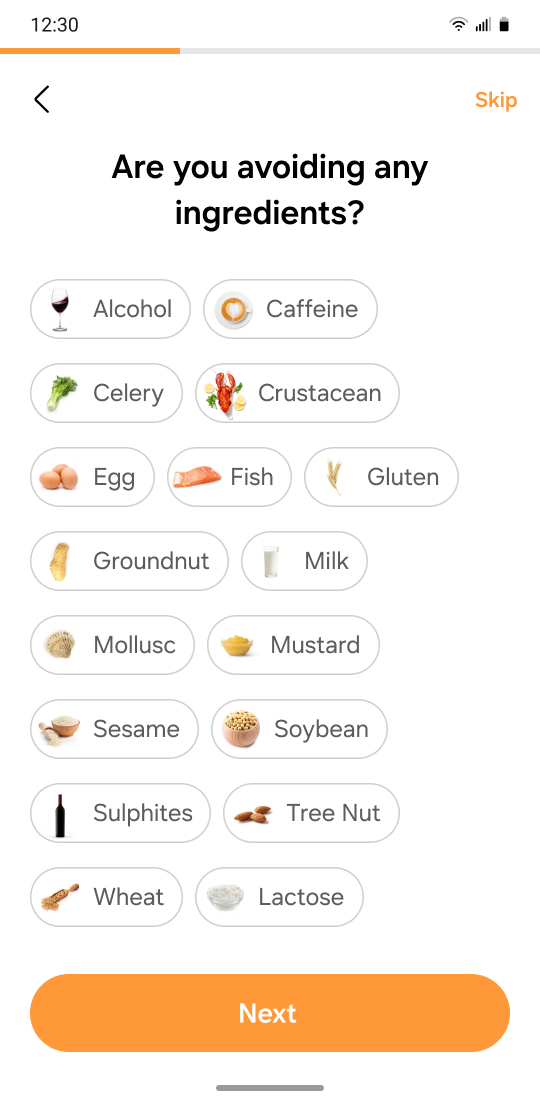The height and width of the screenshot is (1100, 540).
Task: Choose the Groundnut chip
Action: 129,561
